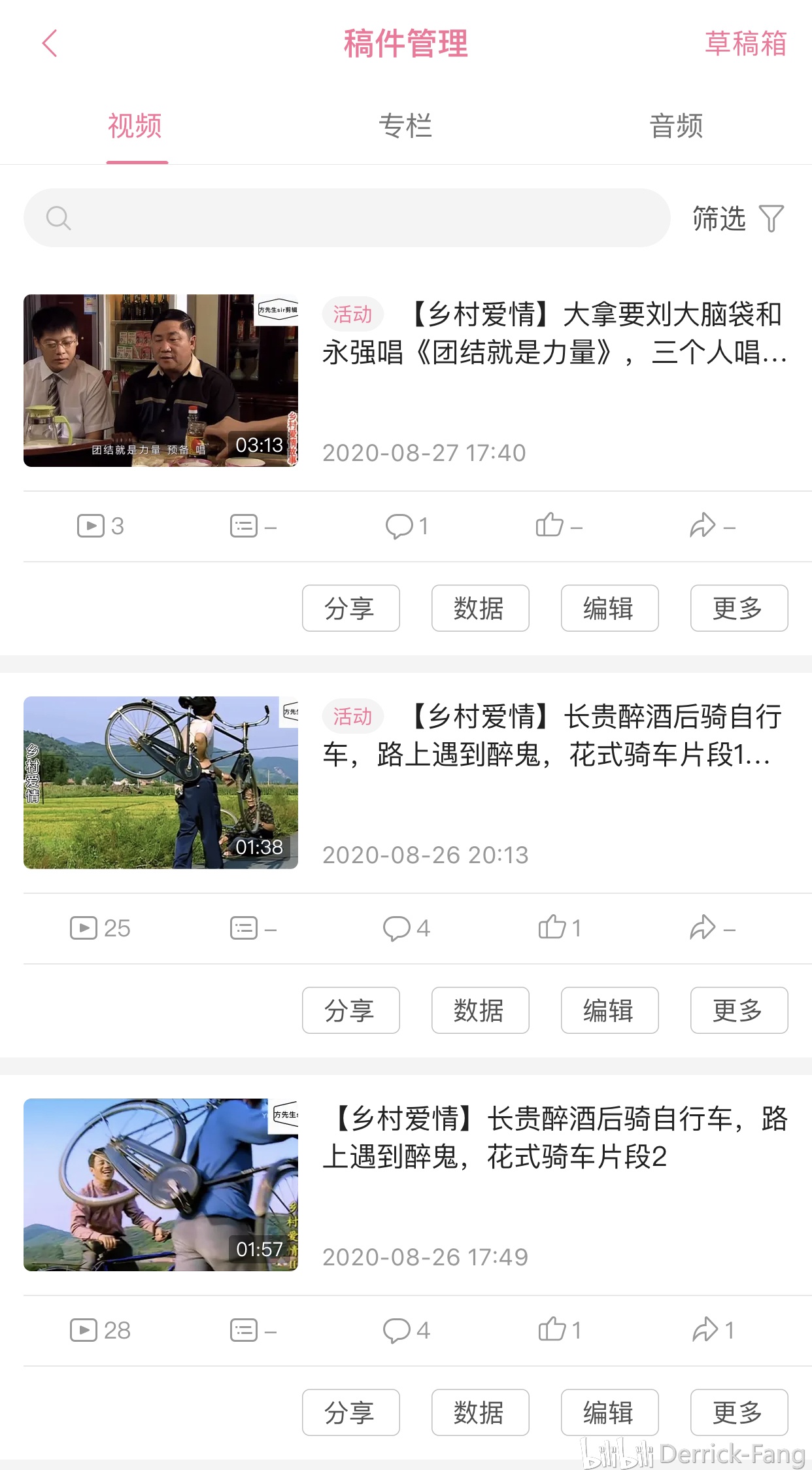The height and width of the screenshot is (1470, 812).
Task: Select the 视频 tab
Action: click(x=135, y=126)
